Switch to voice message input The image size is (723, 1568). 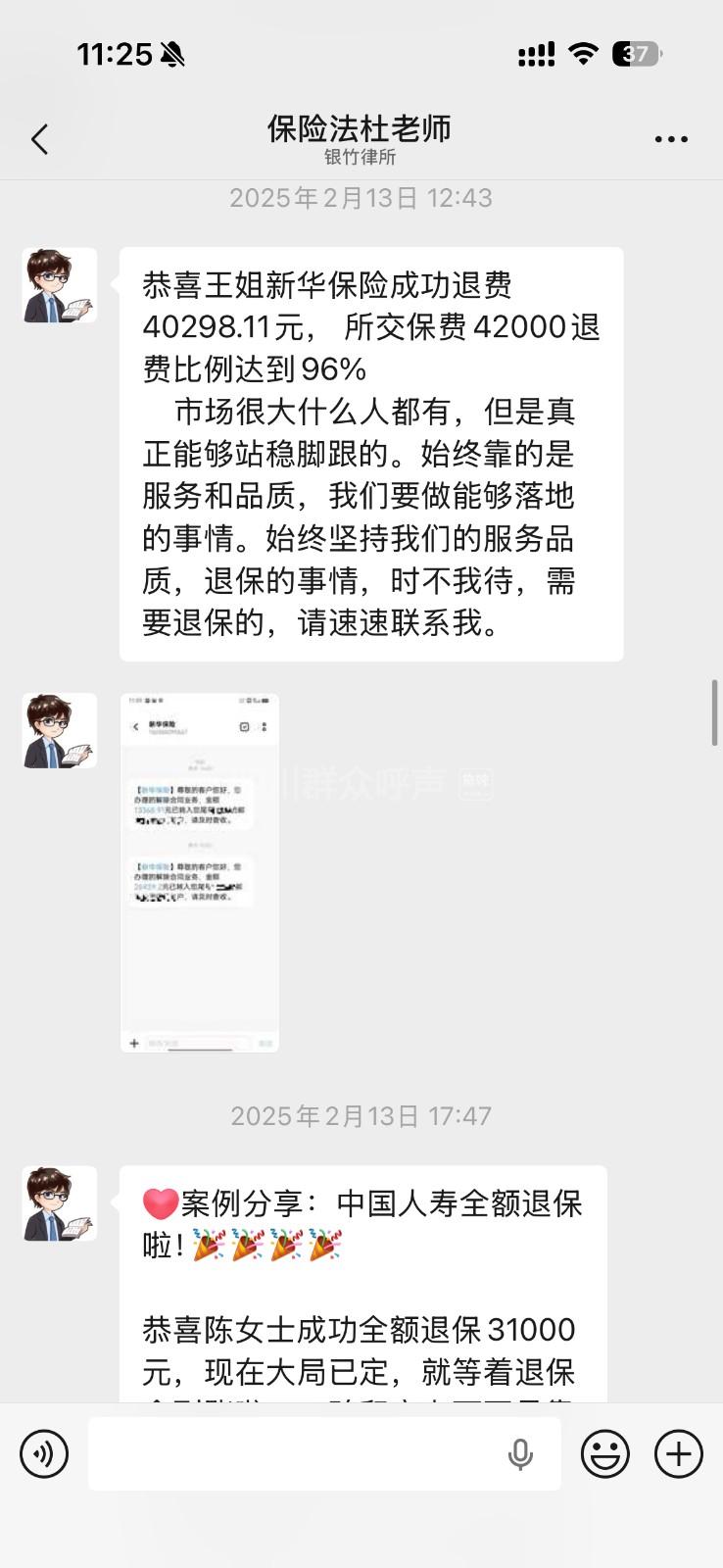(44, 1453)
